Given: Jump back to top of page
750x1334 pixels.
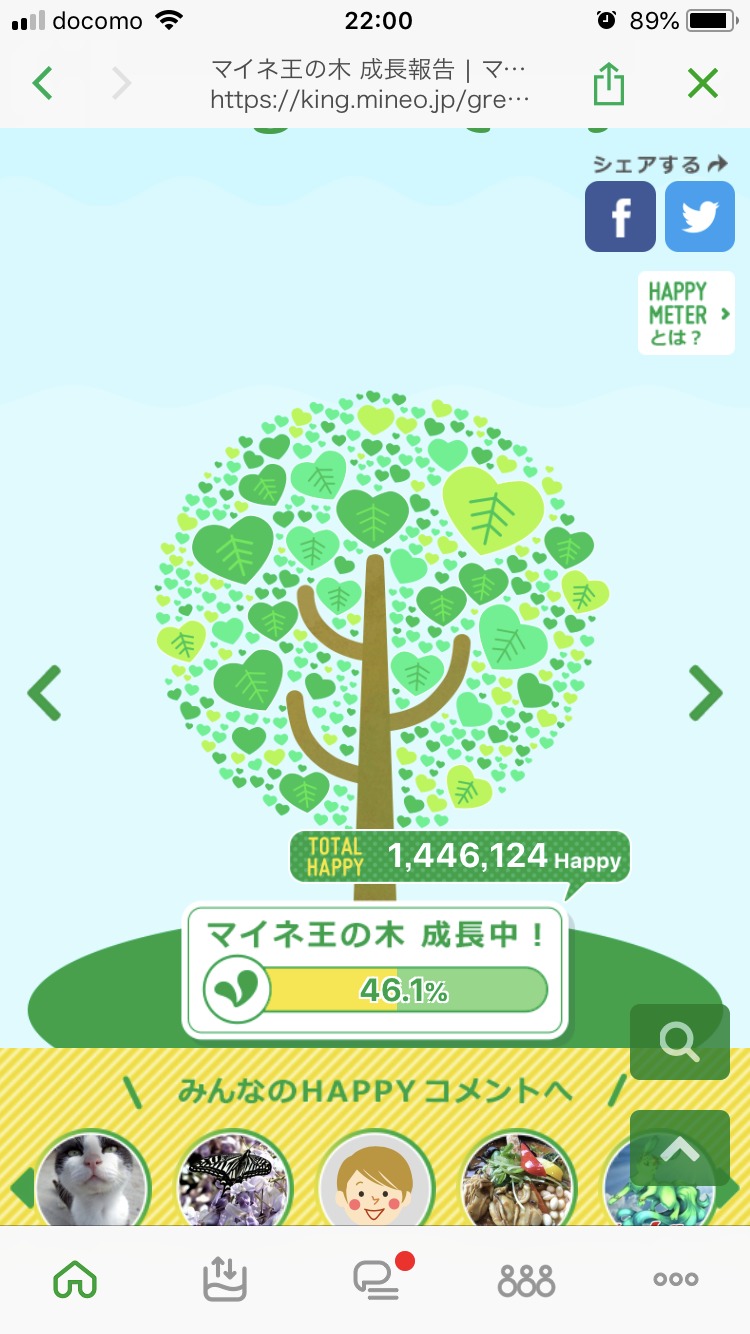Looking at the screenshot, I should click(680, 1148).
